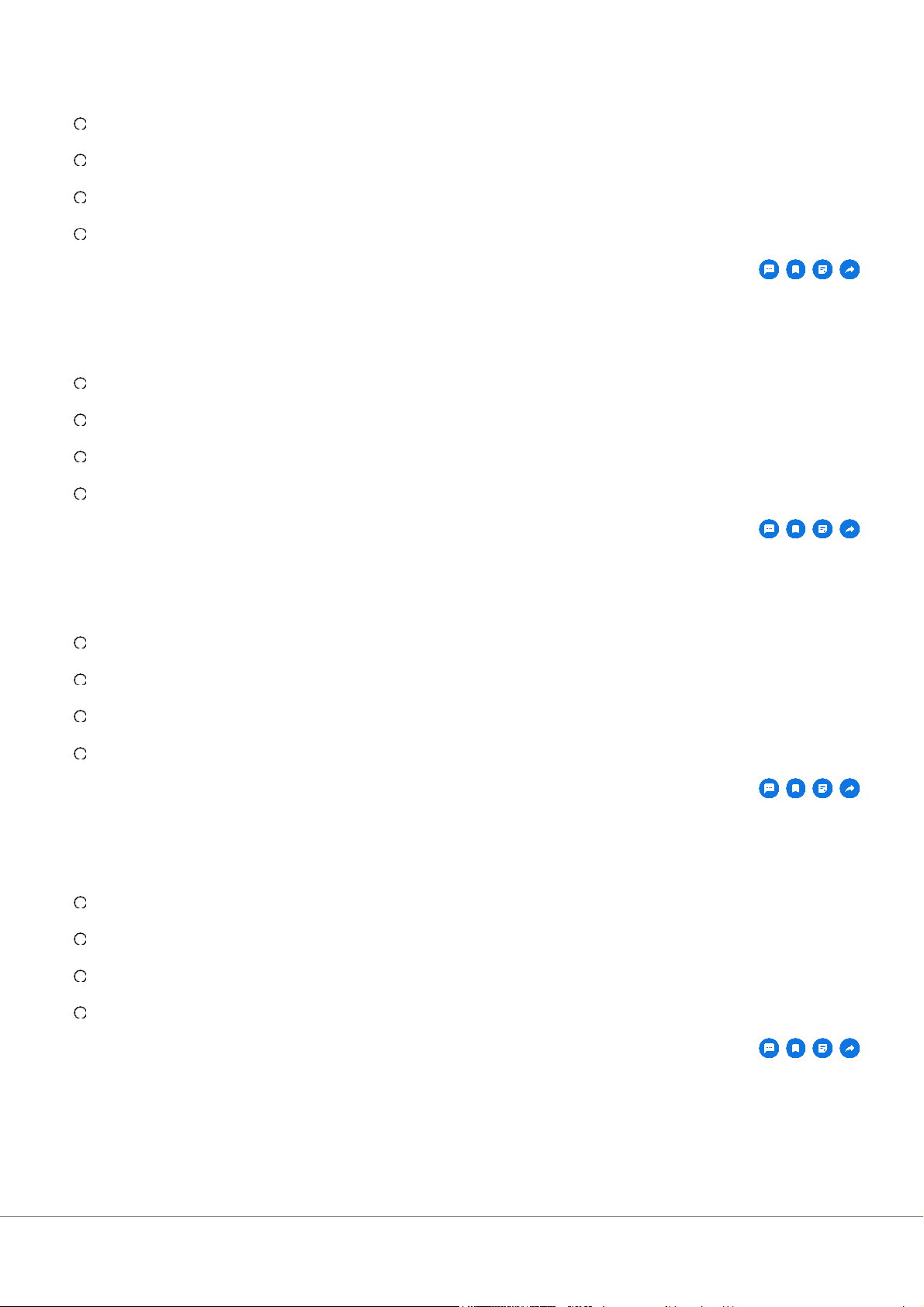Share the second question
The image size is (924, 1307).
tap(850, 529)
